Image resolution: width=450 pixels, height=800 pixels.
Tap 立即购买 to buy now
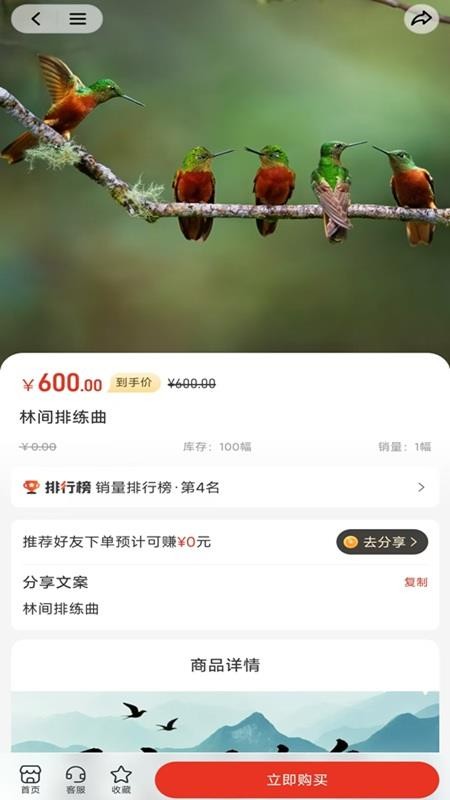click(297, 780)
